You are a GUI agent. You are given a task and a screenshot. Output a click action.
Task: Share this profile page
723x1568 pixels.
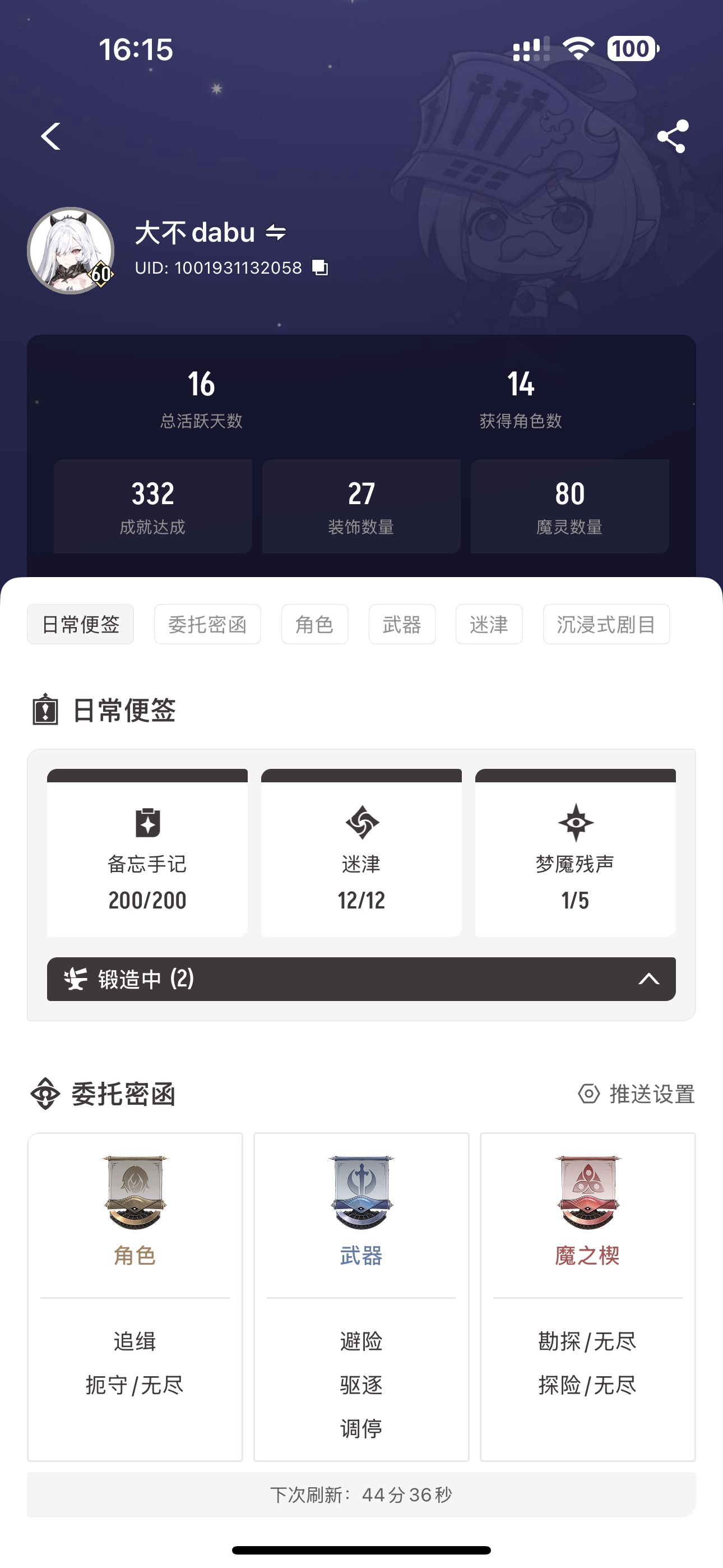pyautogui.click(x=673, y=136)
